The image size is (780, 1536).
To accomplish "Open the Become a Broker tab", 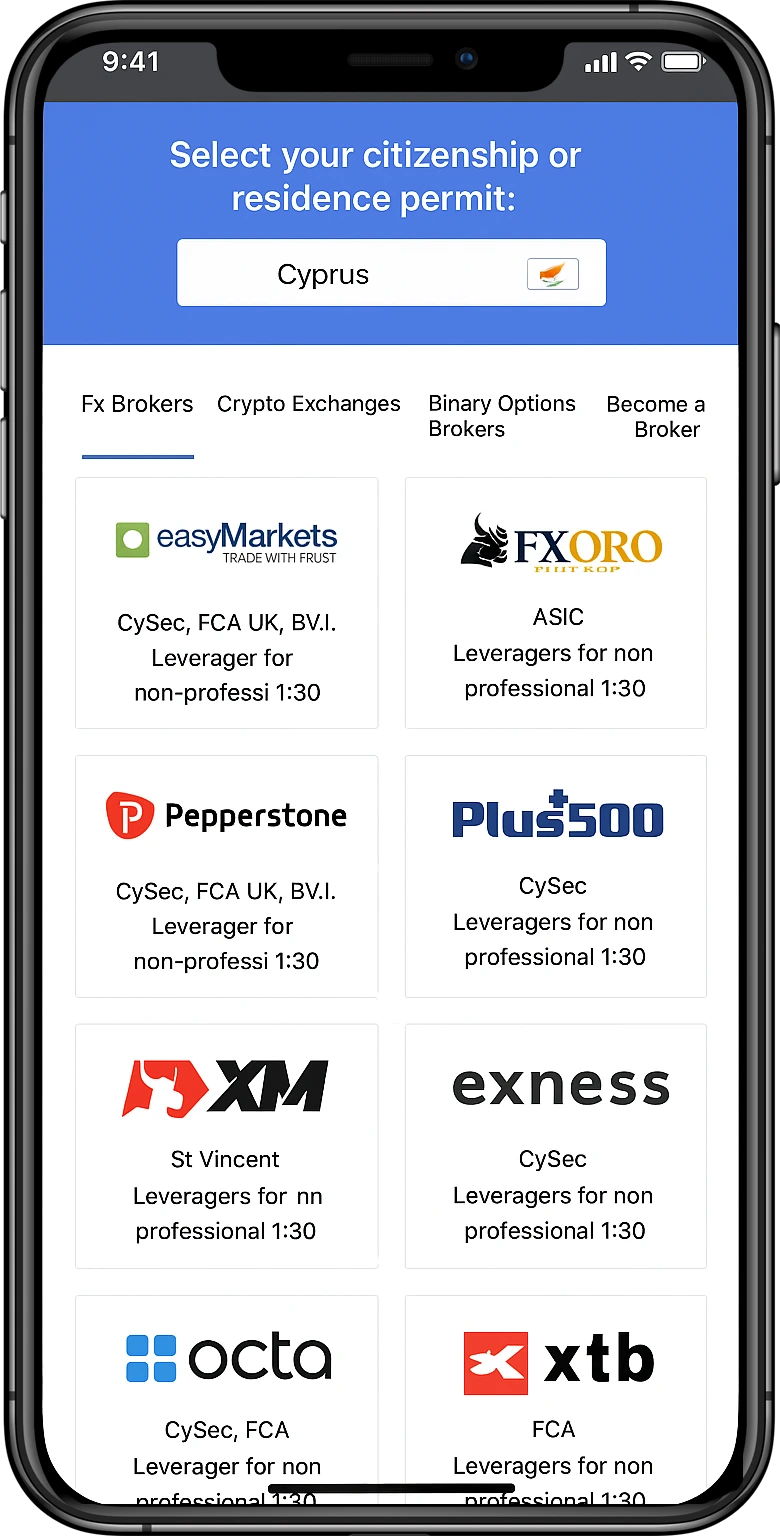I will click(x=655, y=417).
